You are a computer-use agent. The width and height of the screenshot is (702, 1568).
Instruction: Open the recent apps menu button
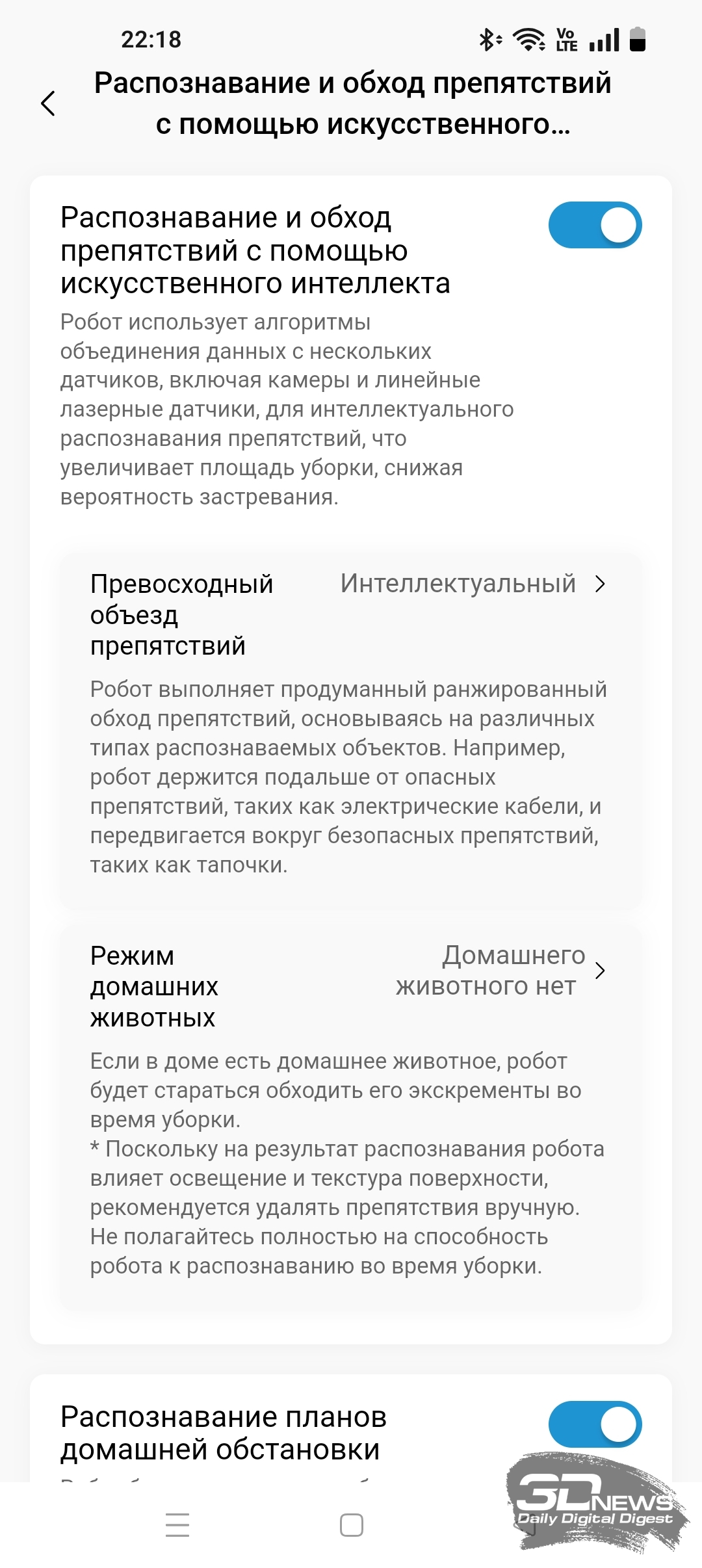tap(177, 1525)
